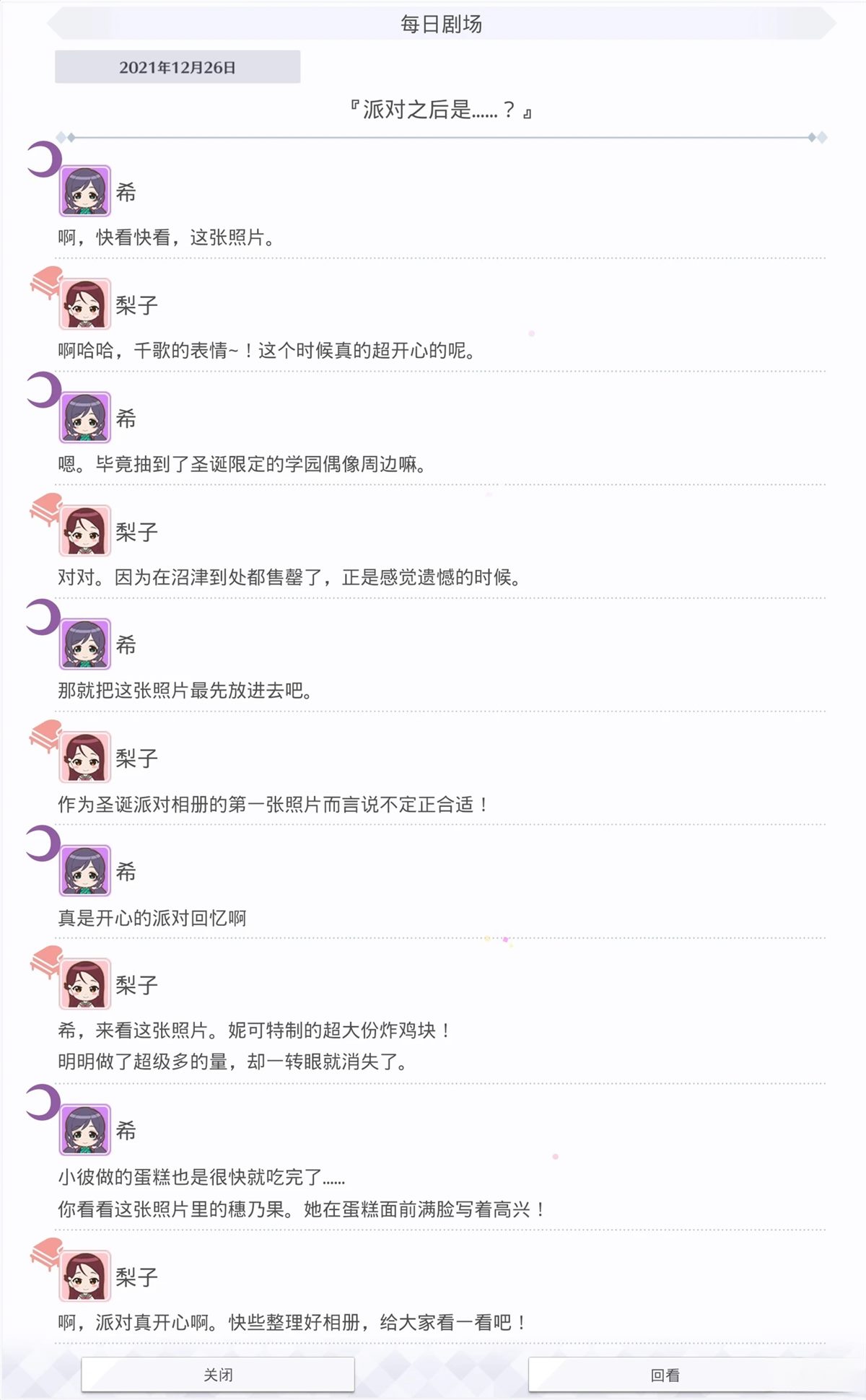Close the daily theater dialog (关闭)

(217, 1374)
